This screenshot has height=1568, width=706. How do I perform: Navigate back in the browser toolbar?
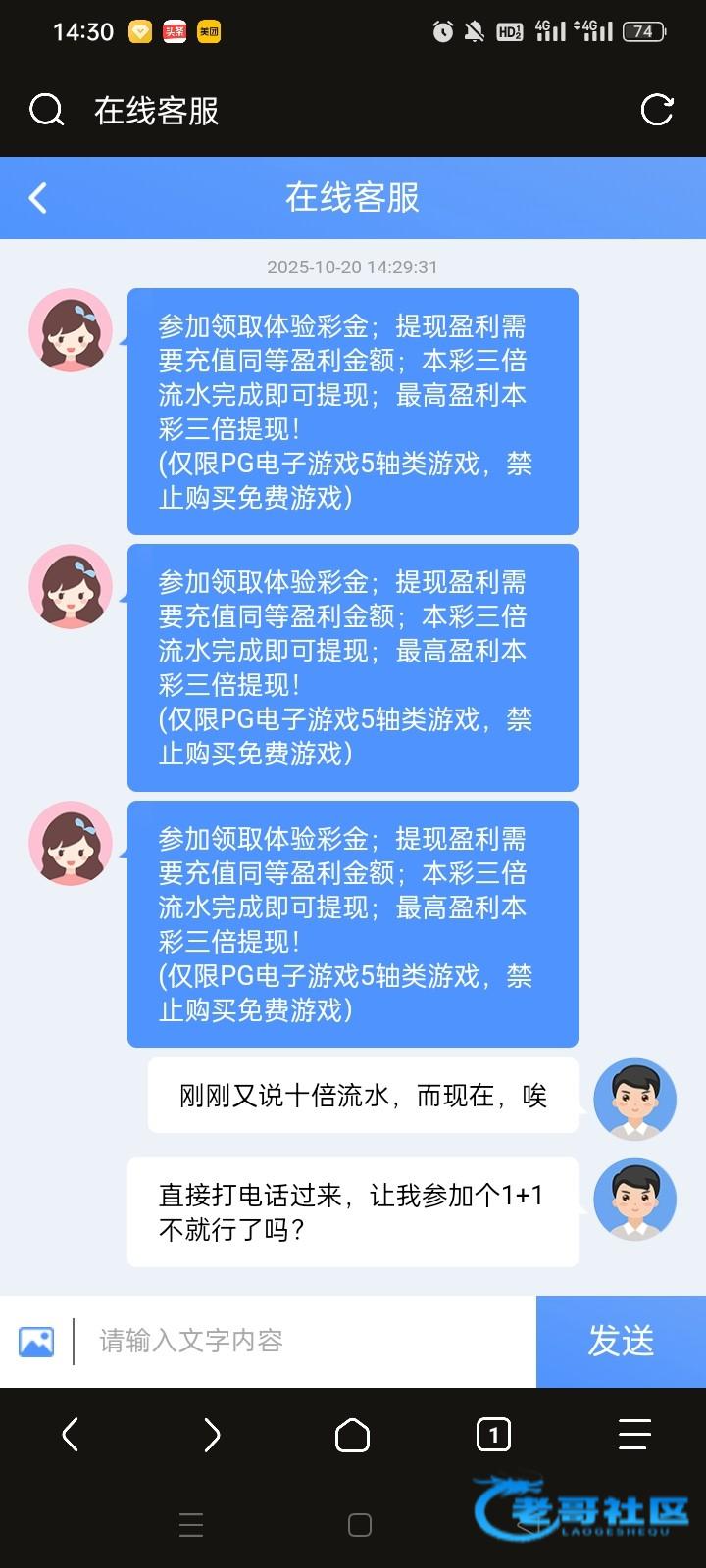tap(71, 1435)
